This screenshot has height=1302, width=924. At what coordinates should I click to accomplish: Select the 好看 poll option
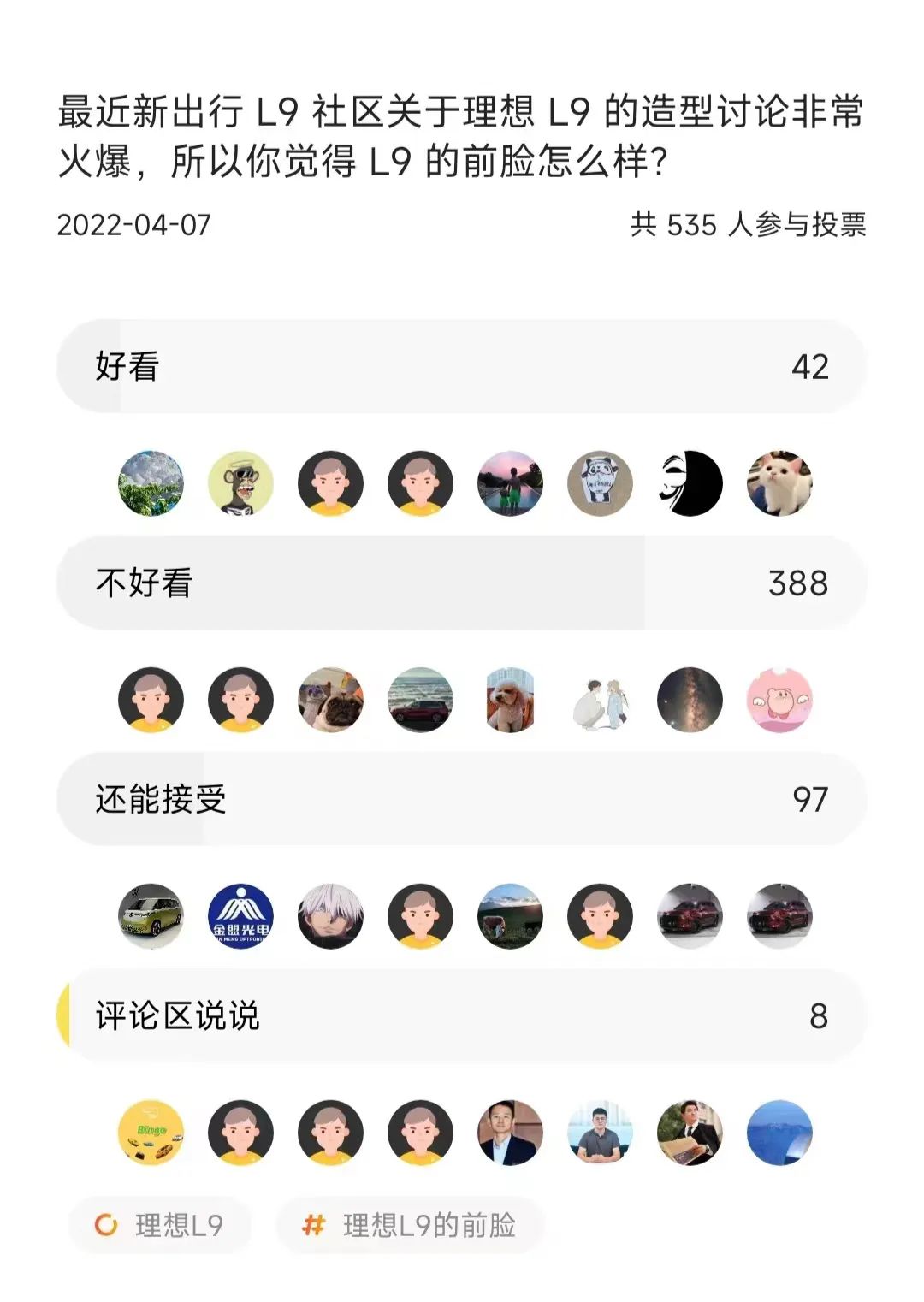[462, 366]
